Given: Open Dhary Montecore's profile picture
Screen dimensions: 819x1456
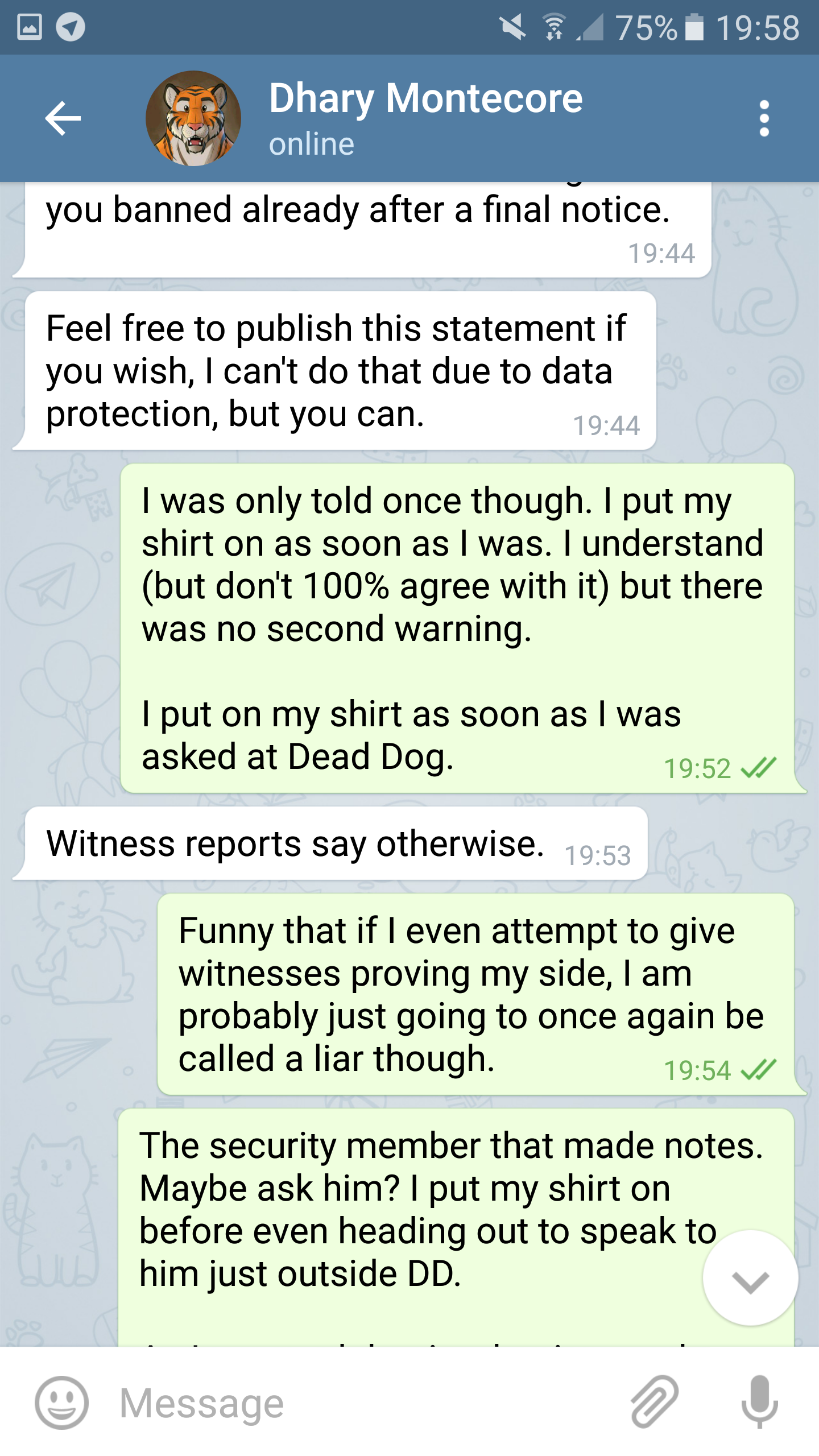Looking at the screenshot, I should 193,118.
